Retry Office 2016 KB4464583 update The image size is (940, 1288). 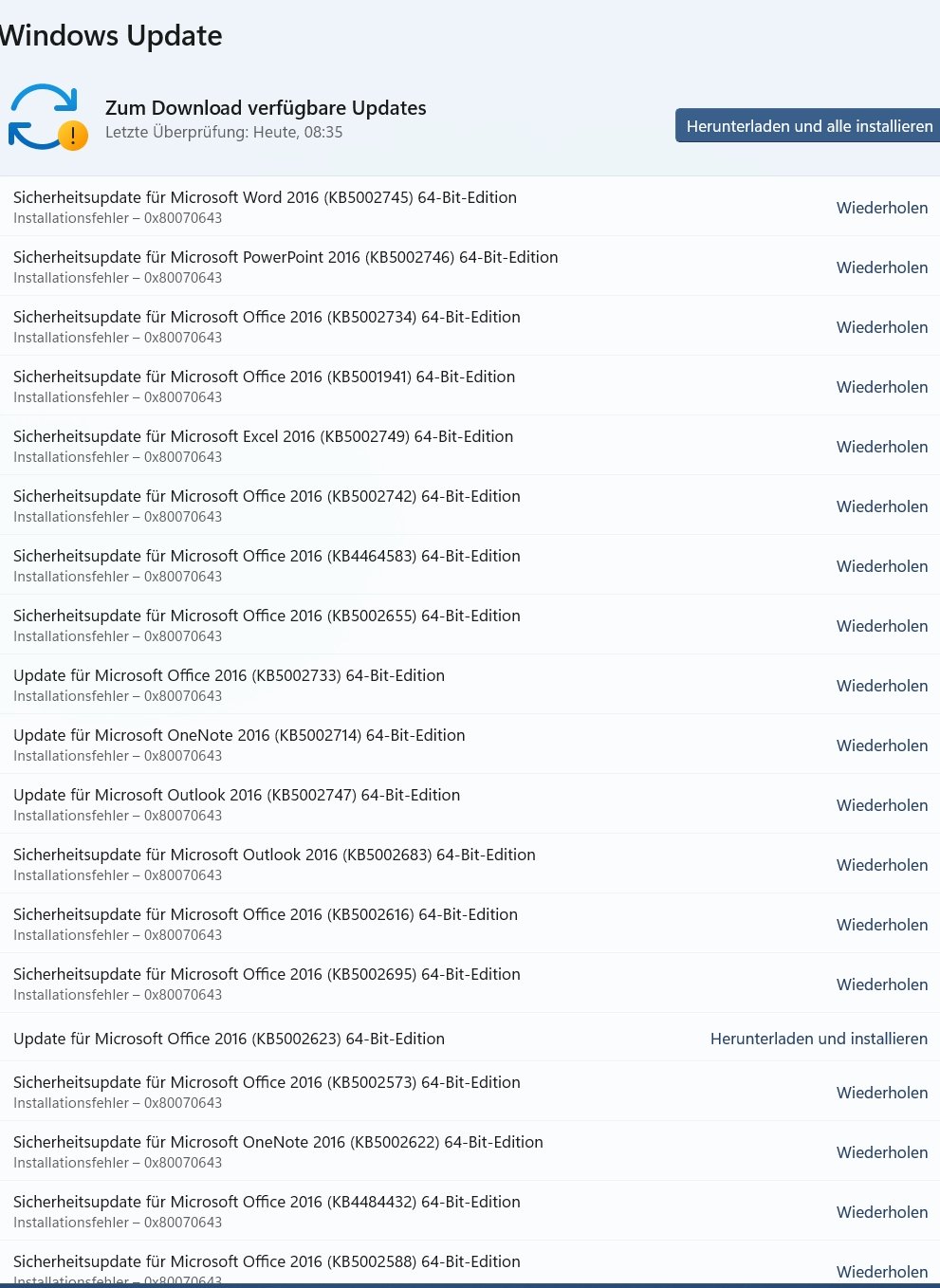[x=881, y=566]
